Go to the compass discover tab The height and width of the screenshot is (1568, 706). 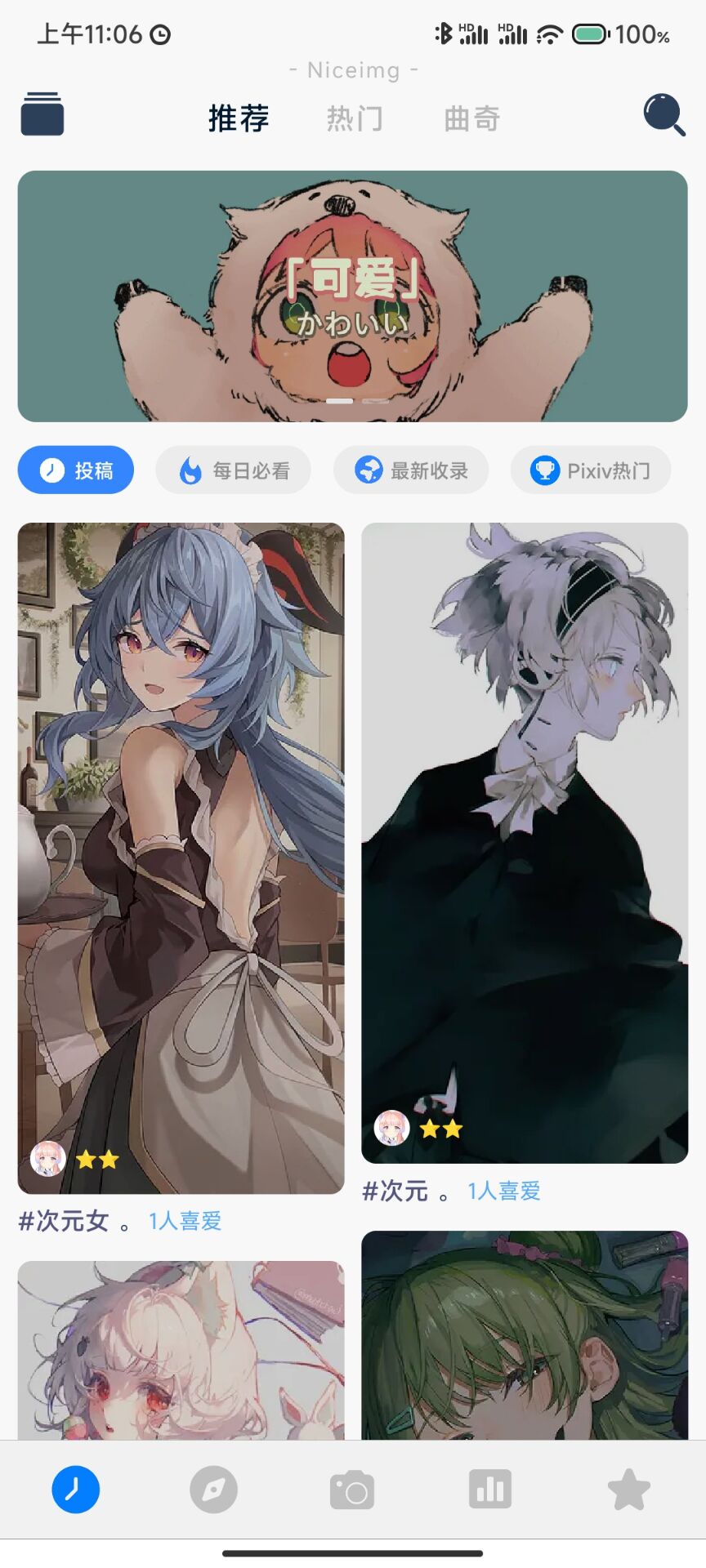point(214,1490)
